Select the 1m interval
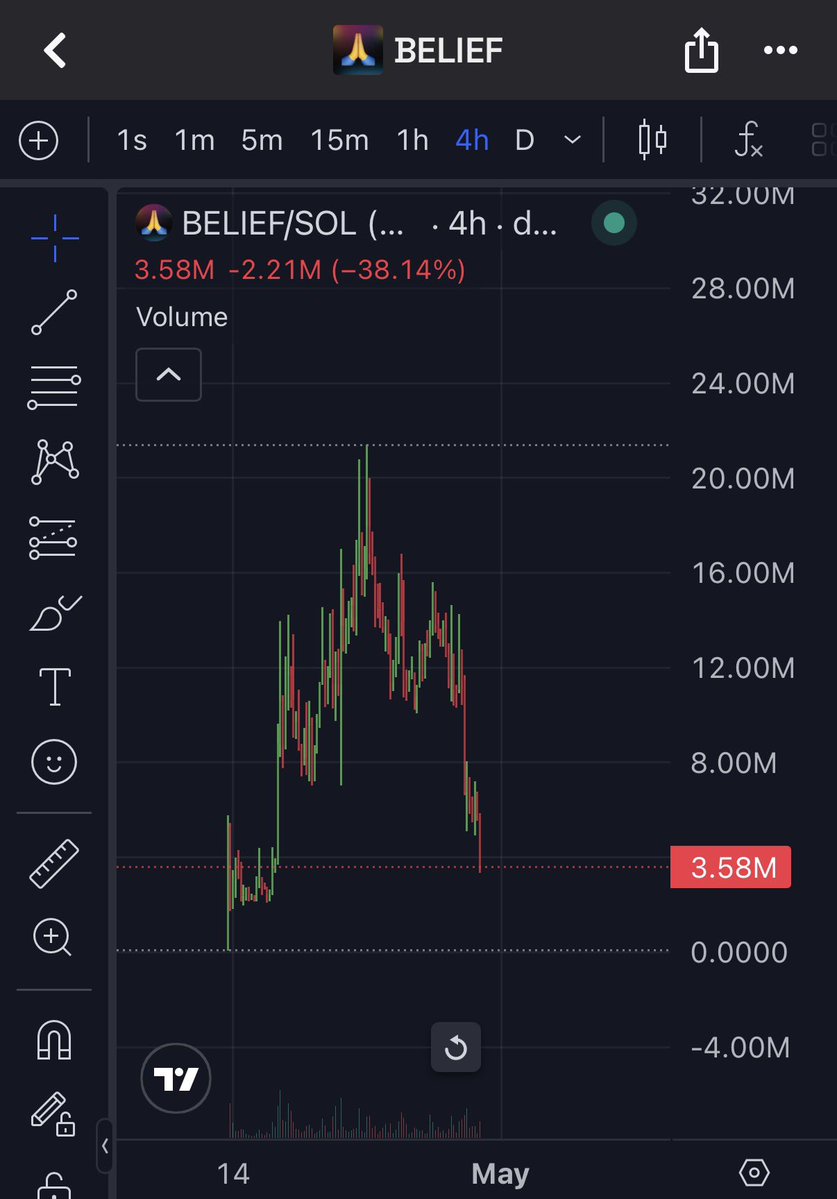Viewport: 837px width, 1199px height. point(194,141)
